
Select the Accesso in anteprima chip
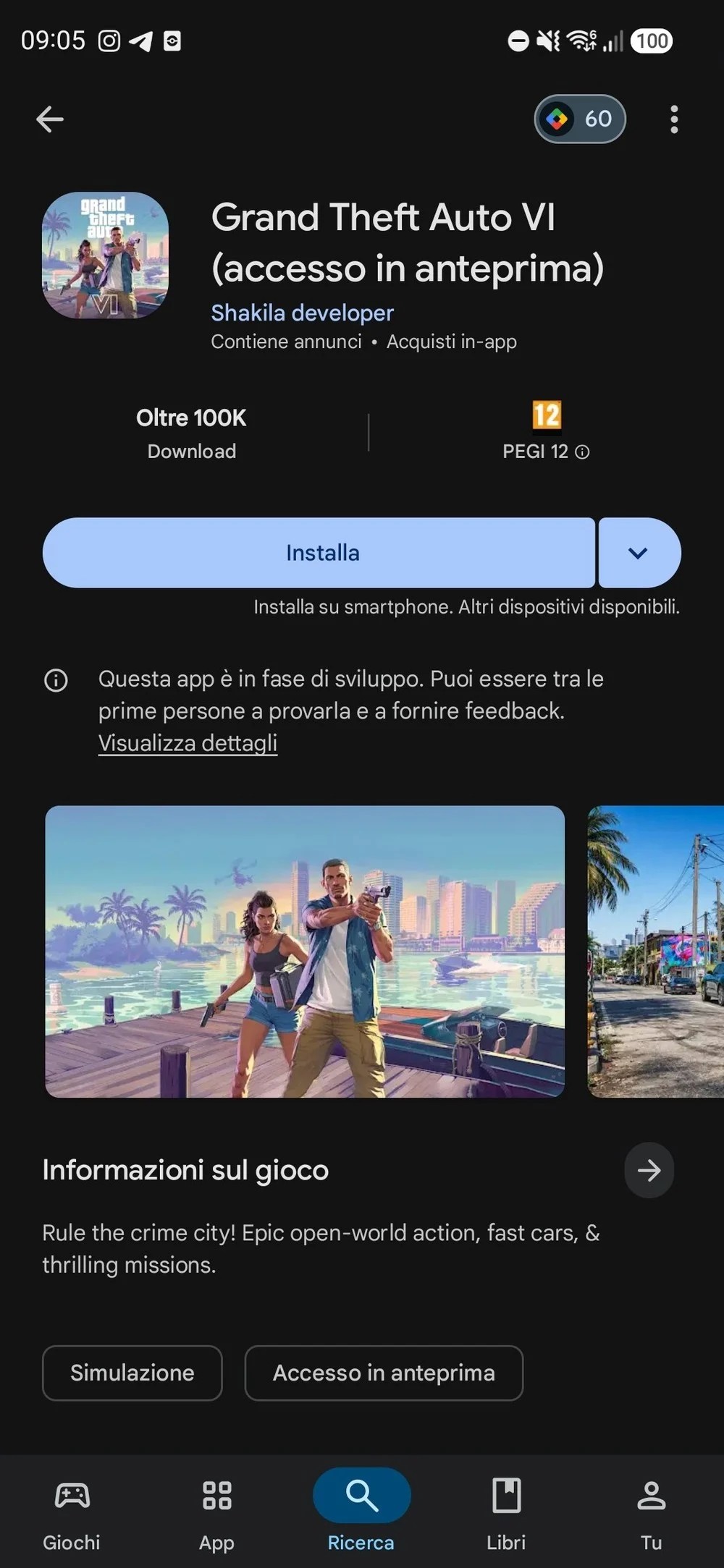point(384,1373)
